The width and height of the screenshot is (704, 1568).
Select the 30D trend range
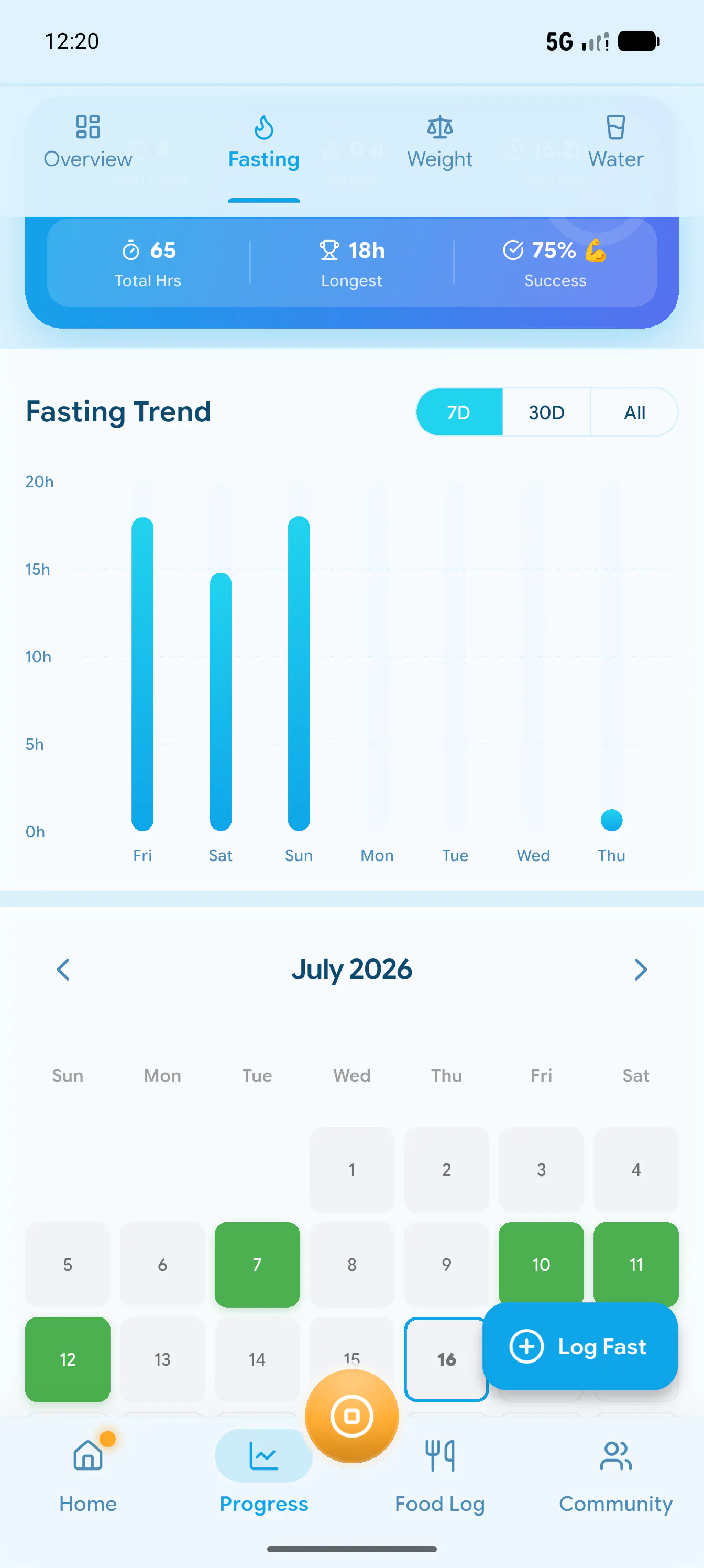pos(546,412)
